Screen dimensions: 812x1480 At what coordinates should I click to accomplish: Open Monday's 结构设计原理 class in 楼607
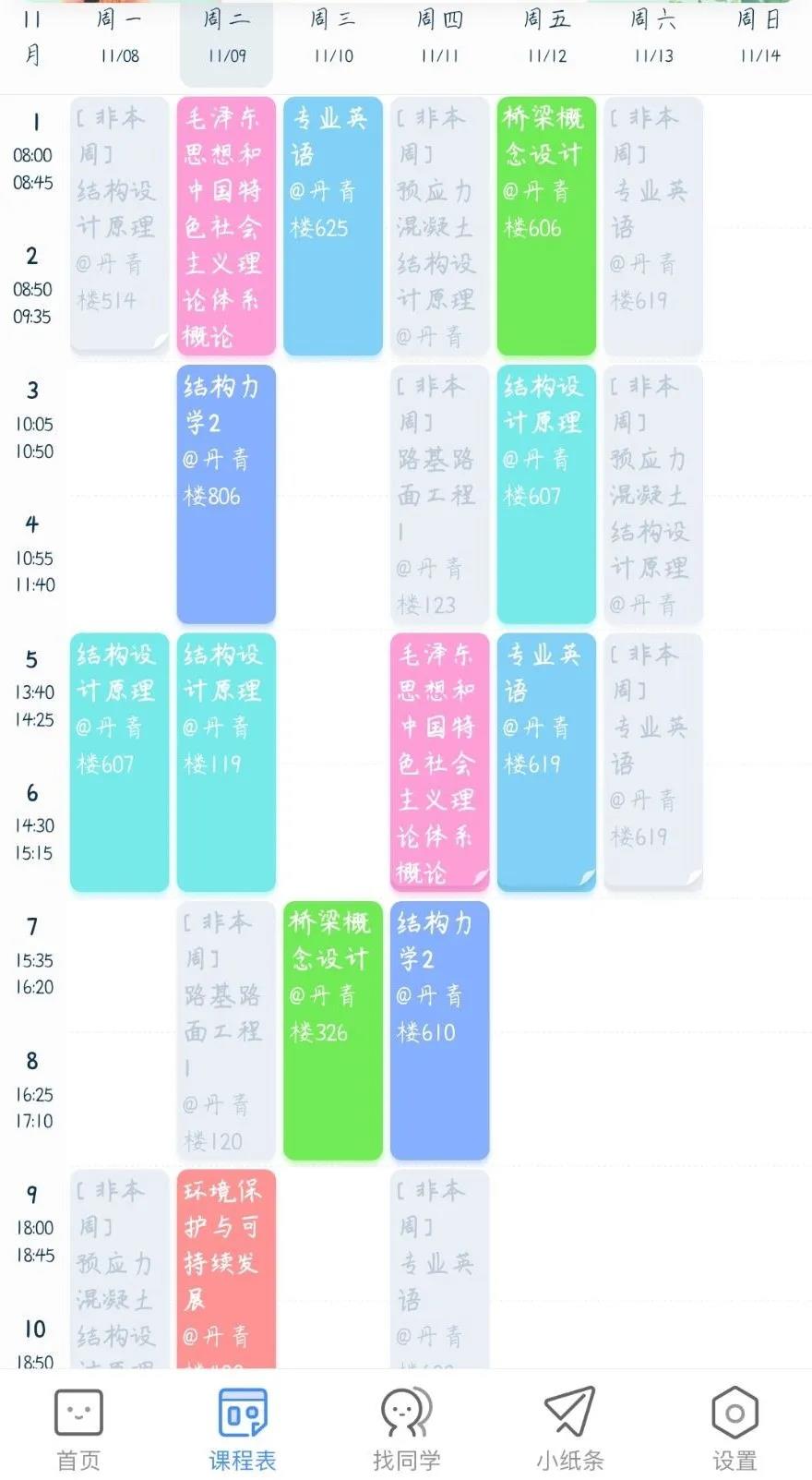pyautogui.click(x=119, y=762)
